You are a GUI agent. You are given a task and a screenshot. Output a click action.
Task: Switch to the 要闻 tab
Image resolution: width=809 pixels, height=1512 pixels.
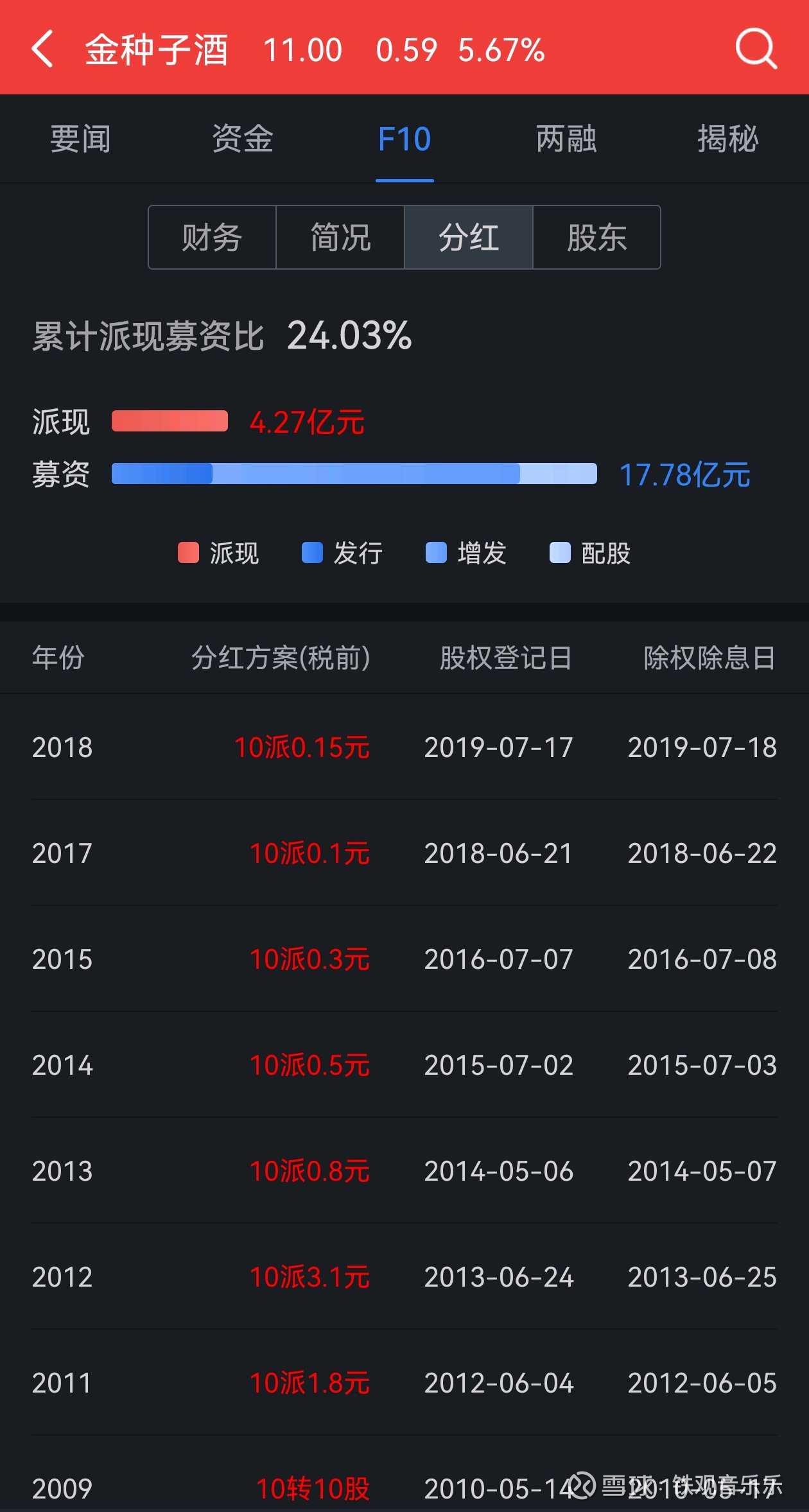81,139
